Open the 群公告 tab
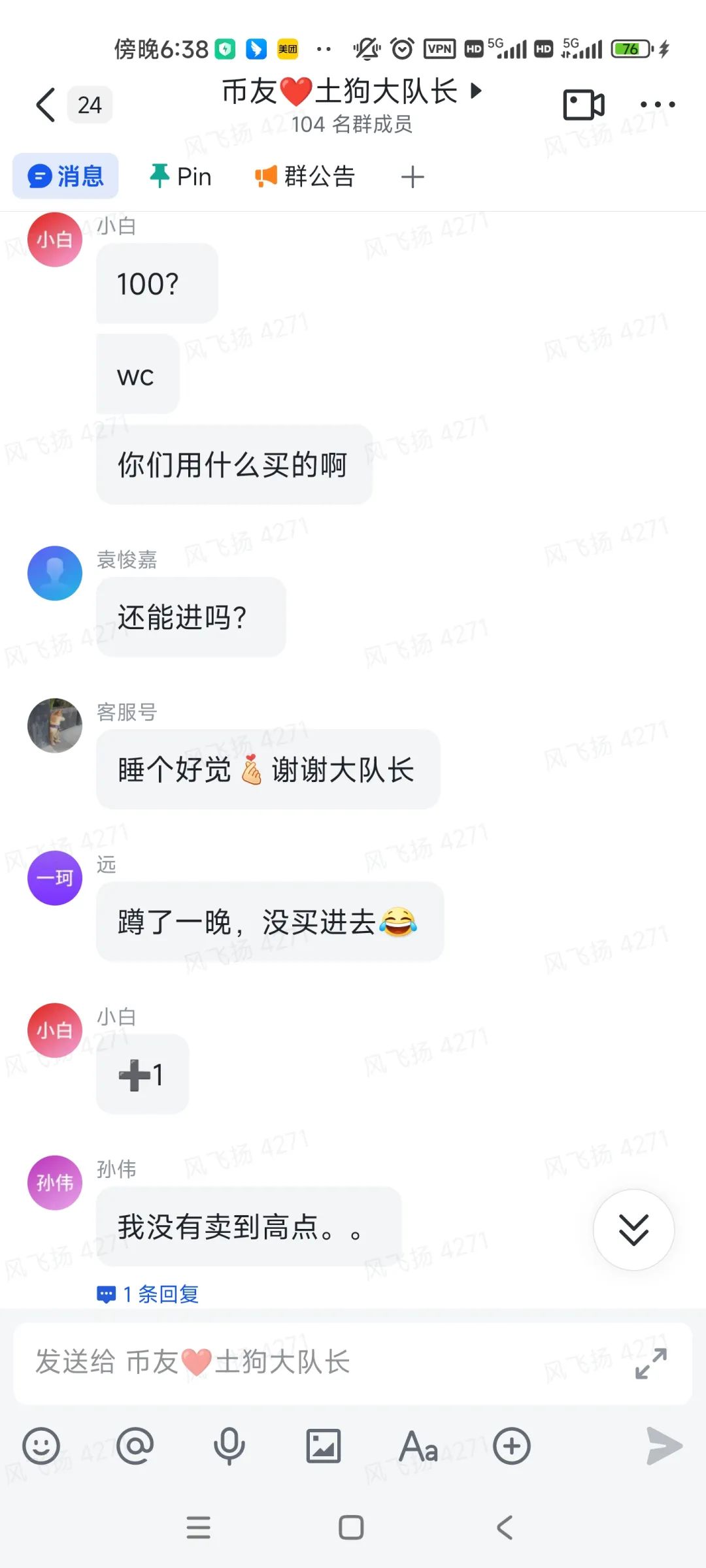 (305, 176)
